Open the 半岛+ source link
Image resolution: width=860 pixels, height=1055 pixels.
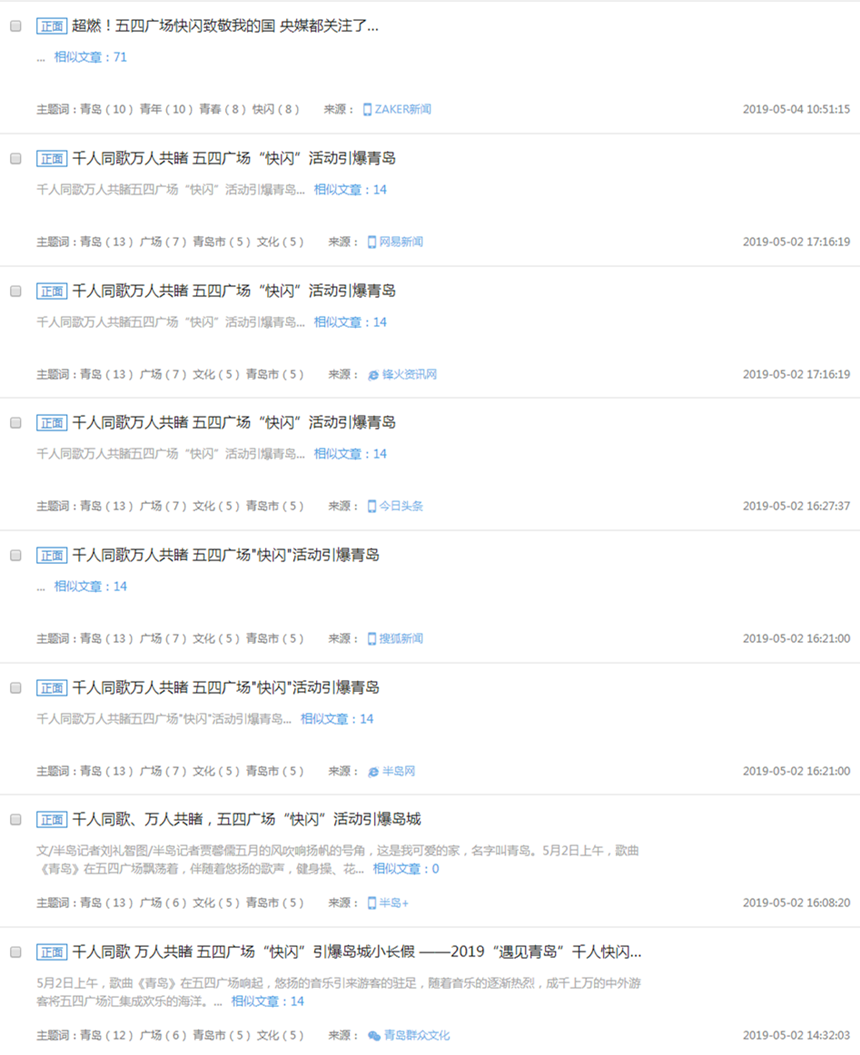pos(393,903)
